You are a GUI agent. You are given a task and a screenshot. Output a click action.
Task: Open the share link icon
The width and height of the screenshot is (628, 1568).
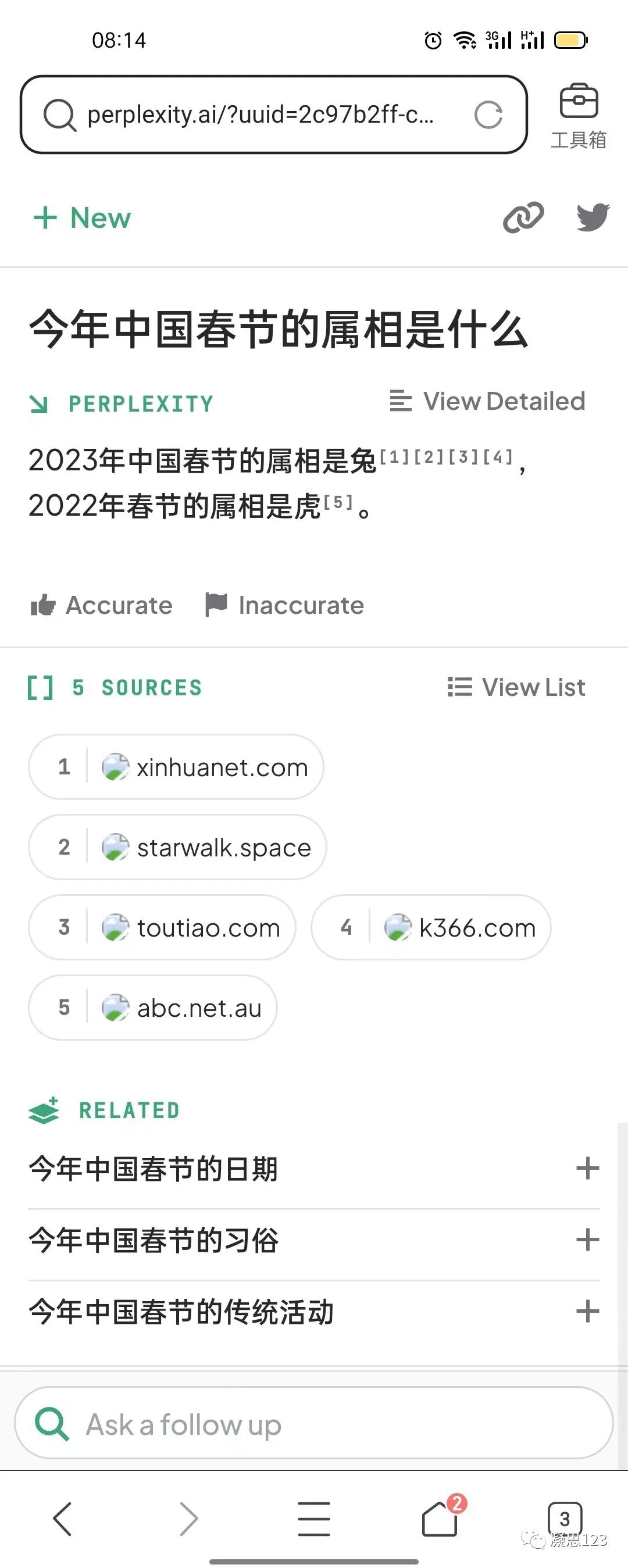522,217
